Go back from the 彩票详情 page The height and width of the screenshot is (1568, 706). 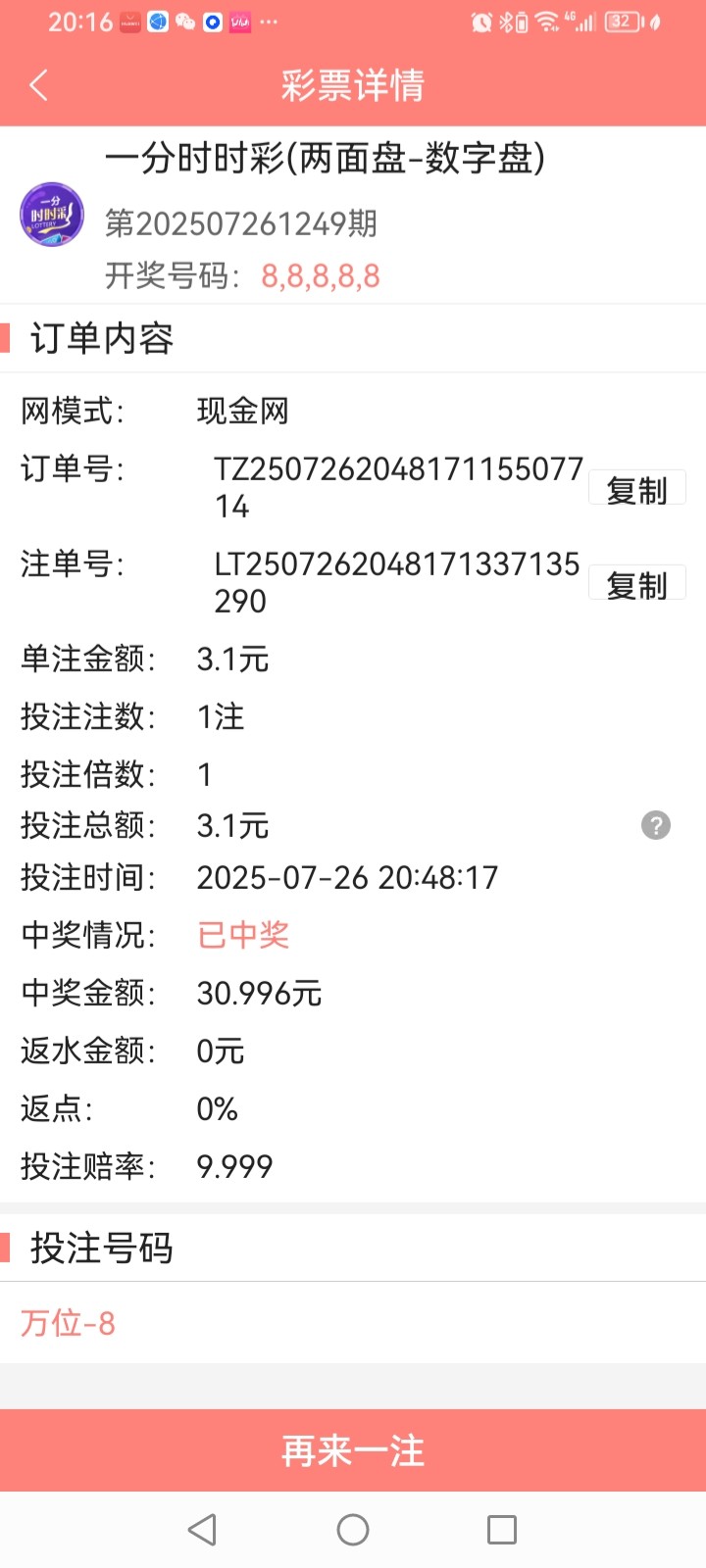click(x=39, y=85)
